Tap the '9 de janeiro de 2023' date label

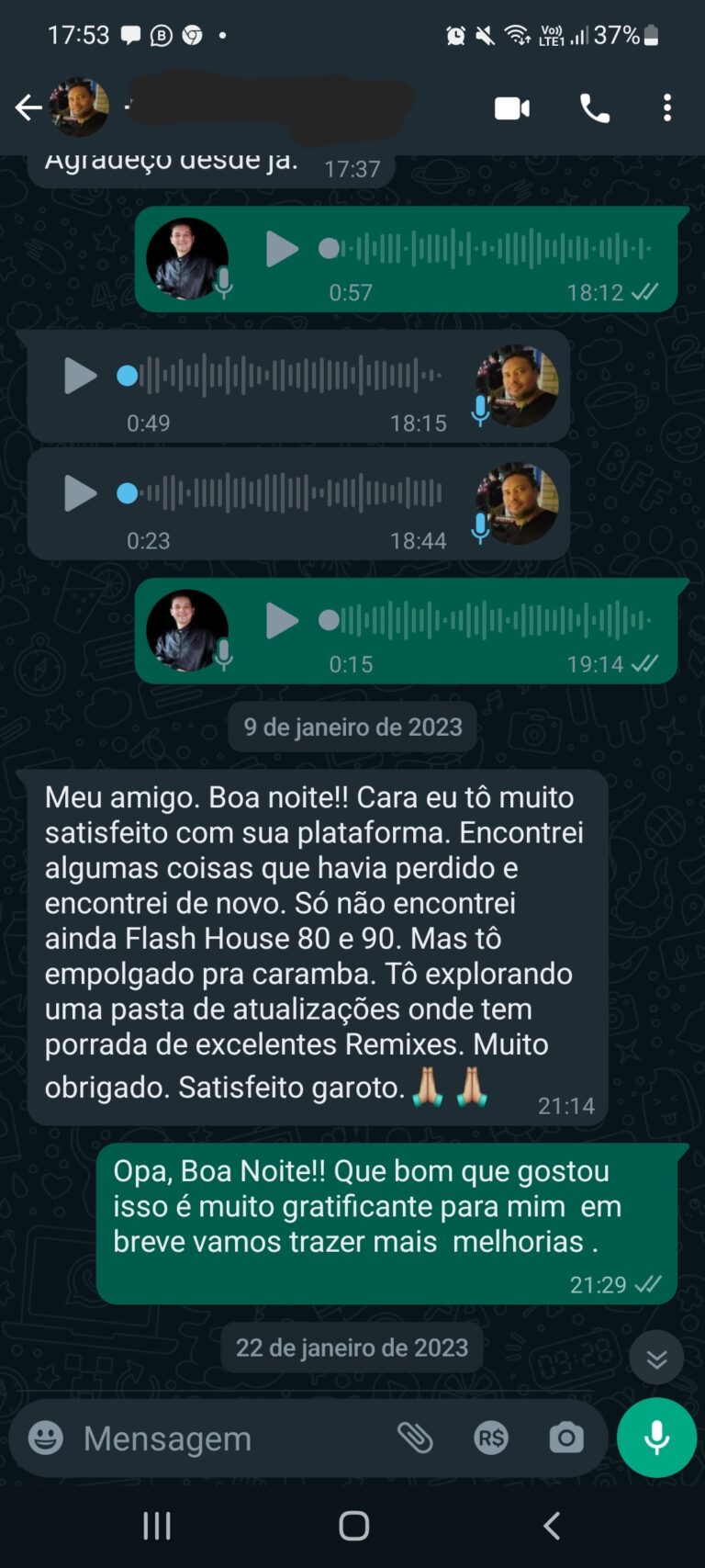352,727
